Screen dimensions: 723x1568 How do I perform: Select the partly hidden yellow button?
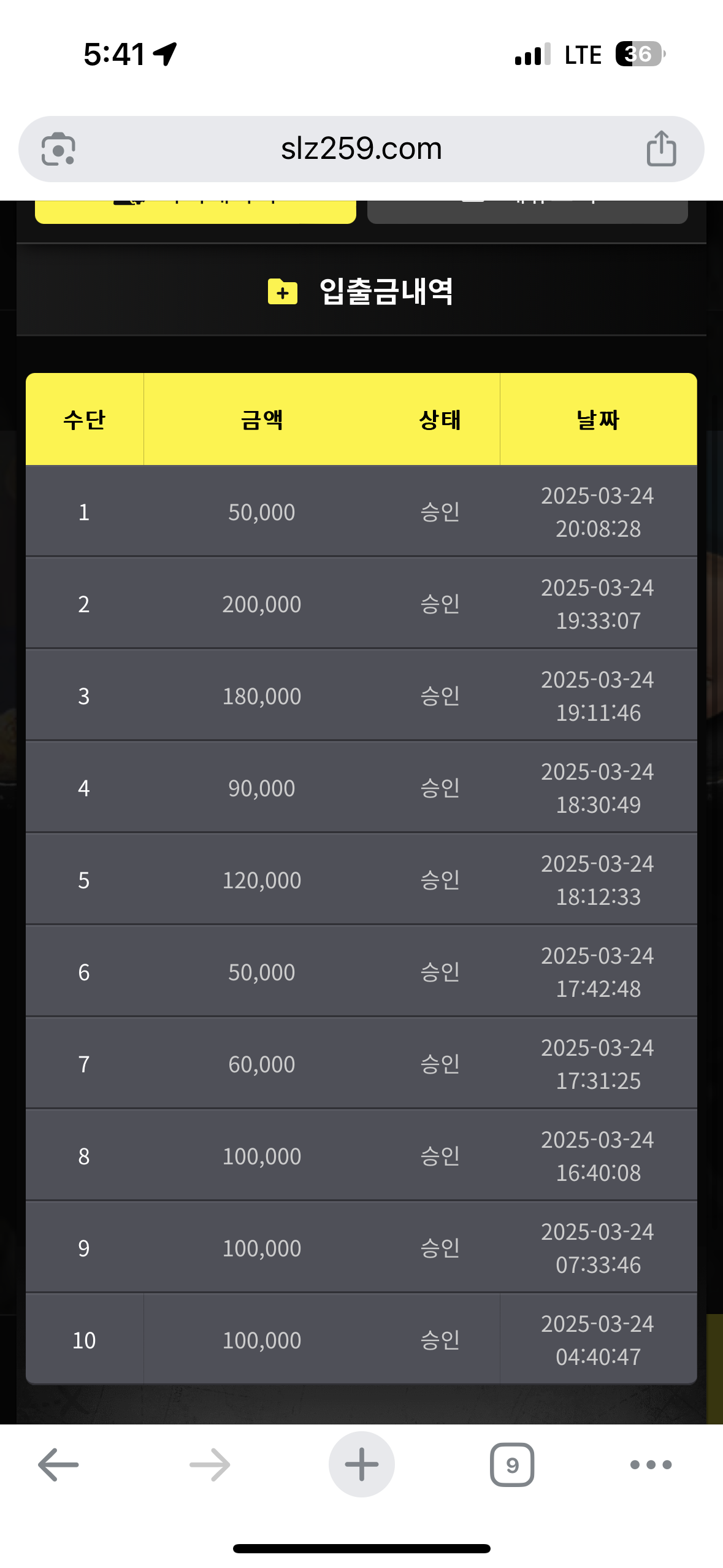tap(195, 211)
